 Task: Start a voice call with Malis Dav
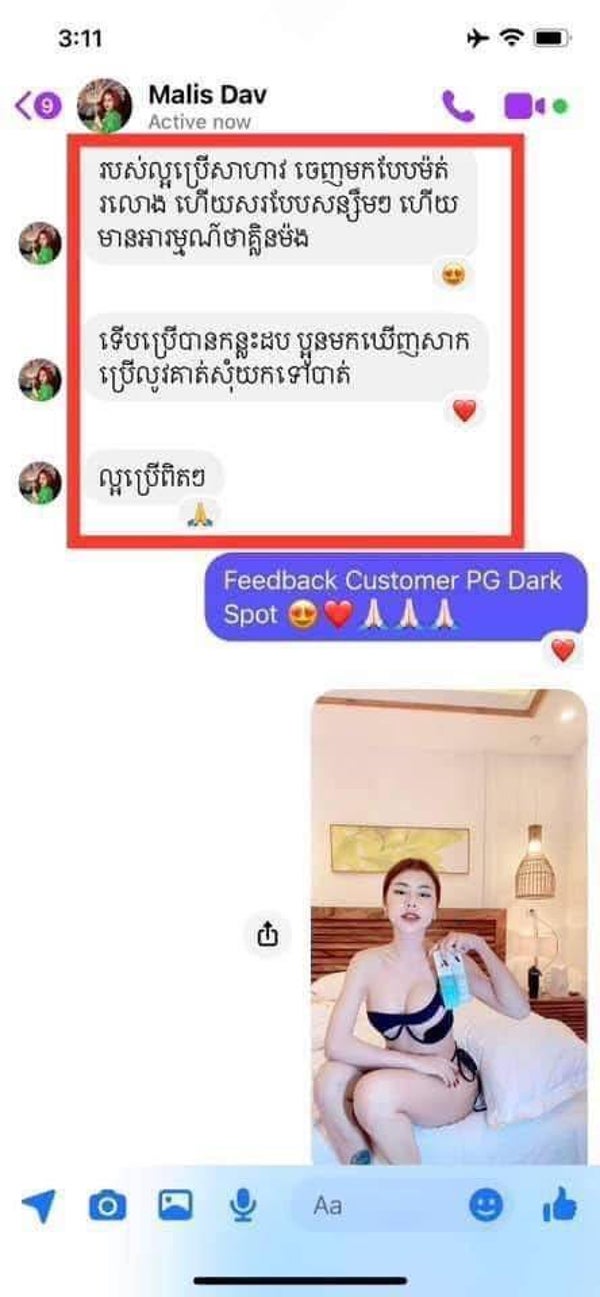pos(458,106)
